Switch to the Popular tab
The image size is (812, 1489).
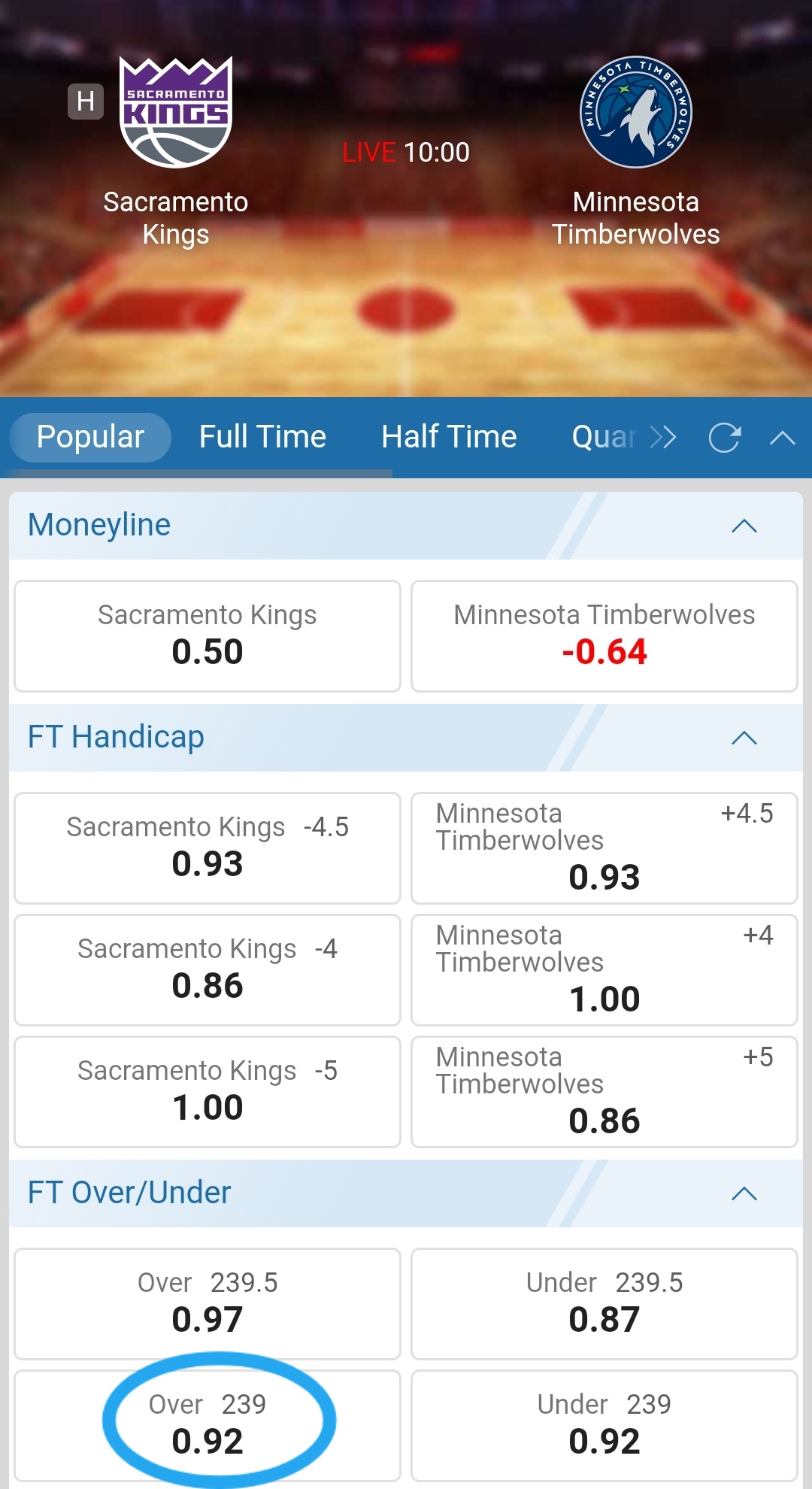click(90, 437)
